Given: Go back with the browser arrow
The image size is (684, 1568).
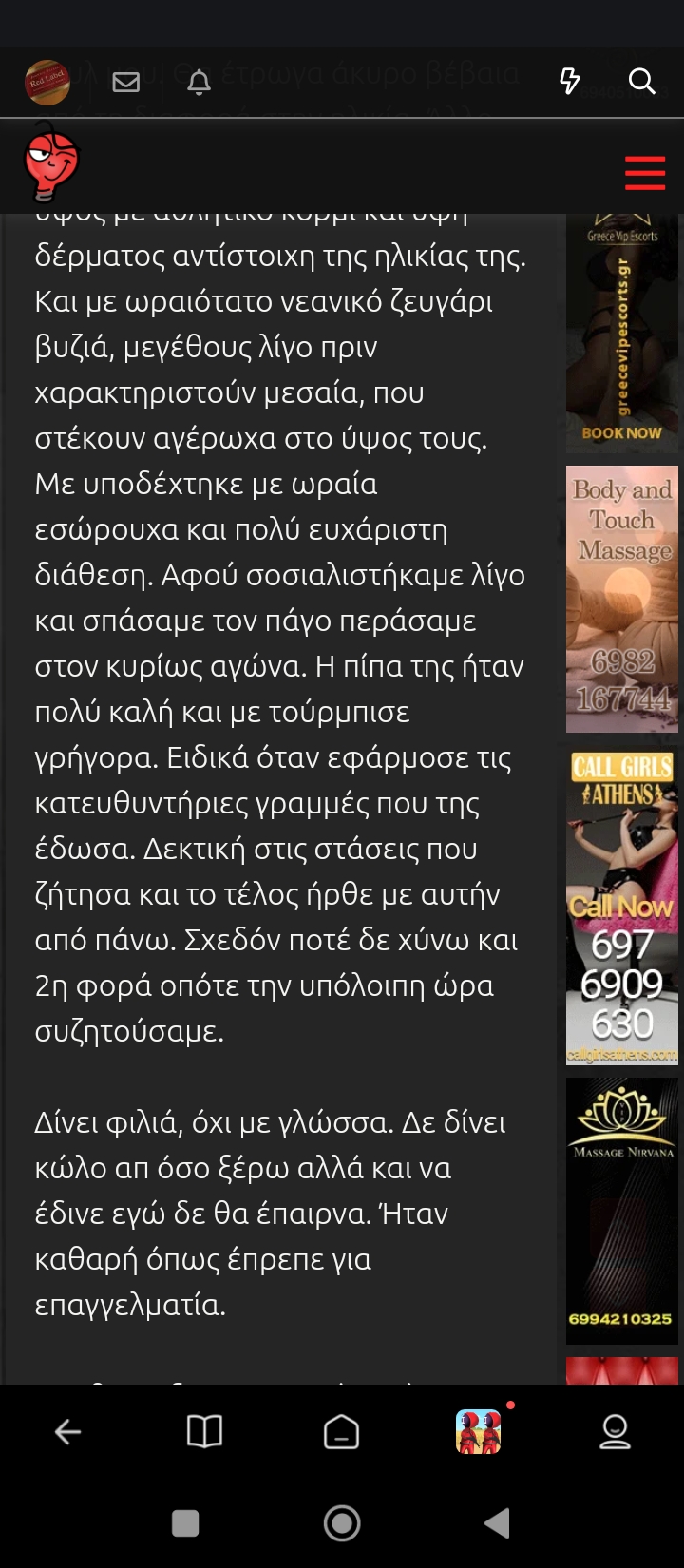Looking at the screenshot, I should click(67, 1431).
